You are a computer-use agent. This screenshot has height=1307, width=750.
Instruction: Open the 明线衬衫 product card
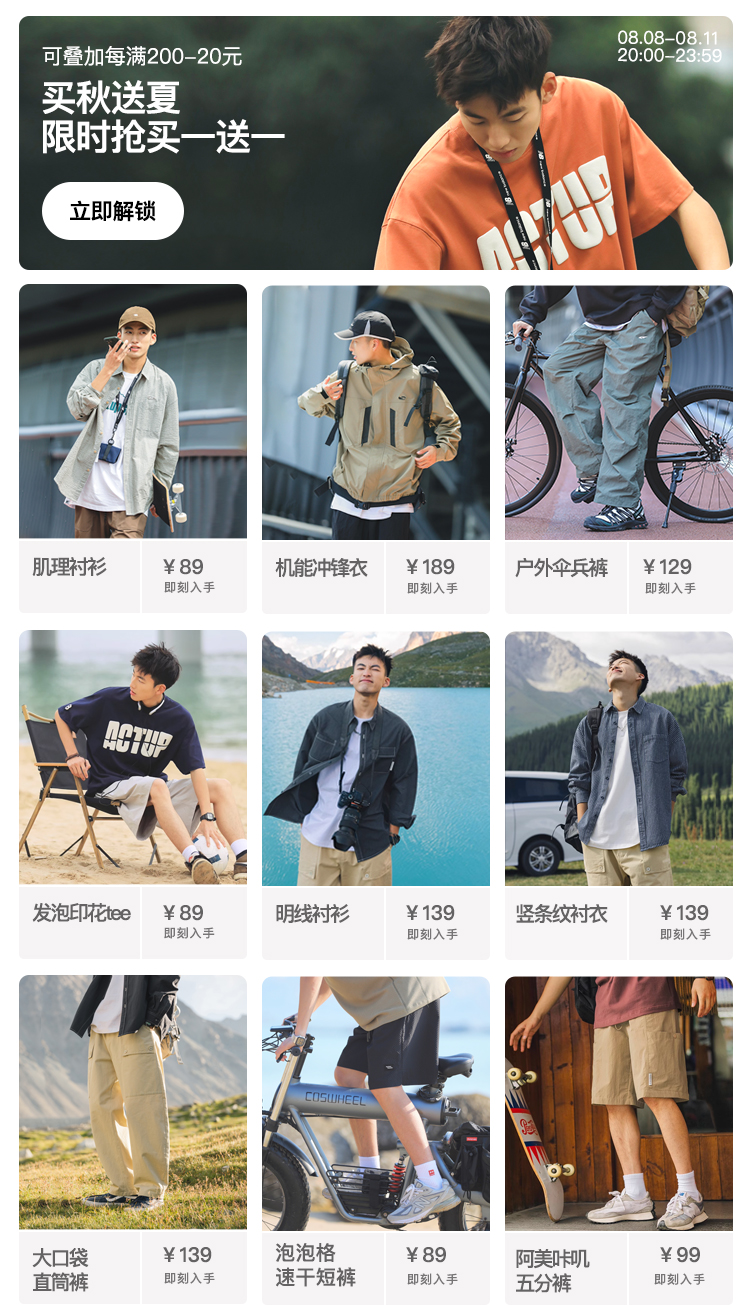point(376,795)
